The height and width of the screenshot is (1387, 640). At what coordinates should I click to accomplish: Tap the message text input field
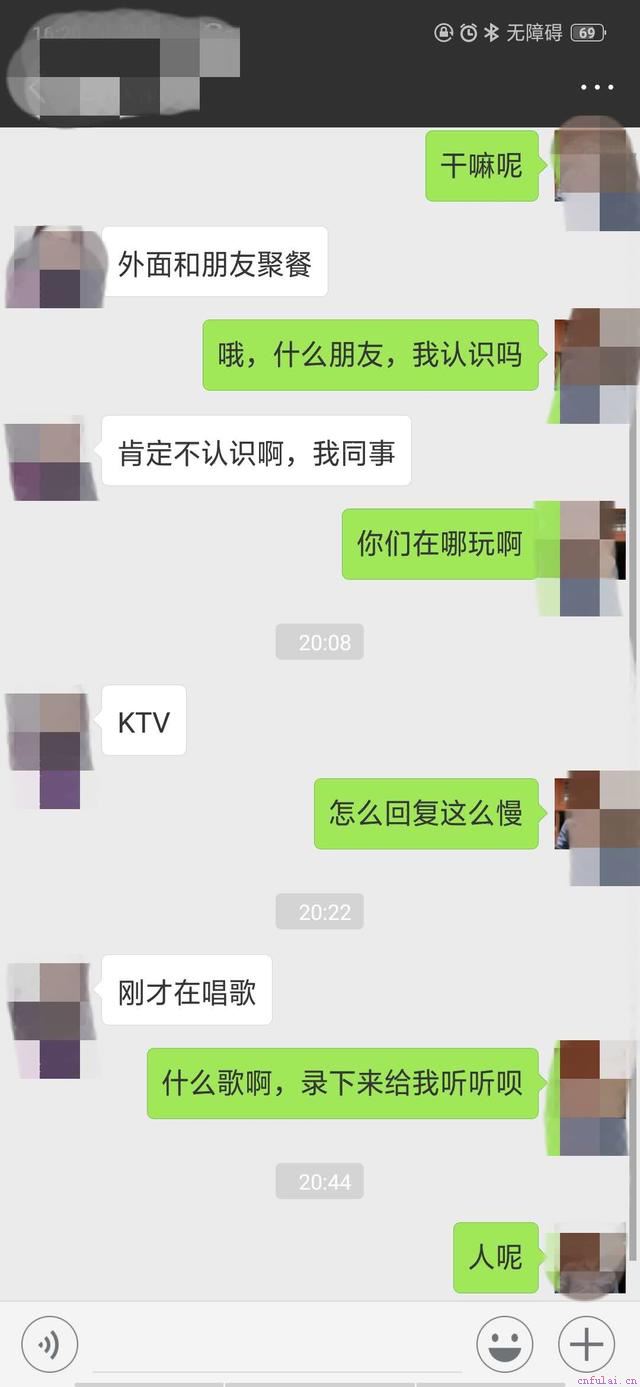(276, 1345)
